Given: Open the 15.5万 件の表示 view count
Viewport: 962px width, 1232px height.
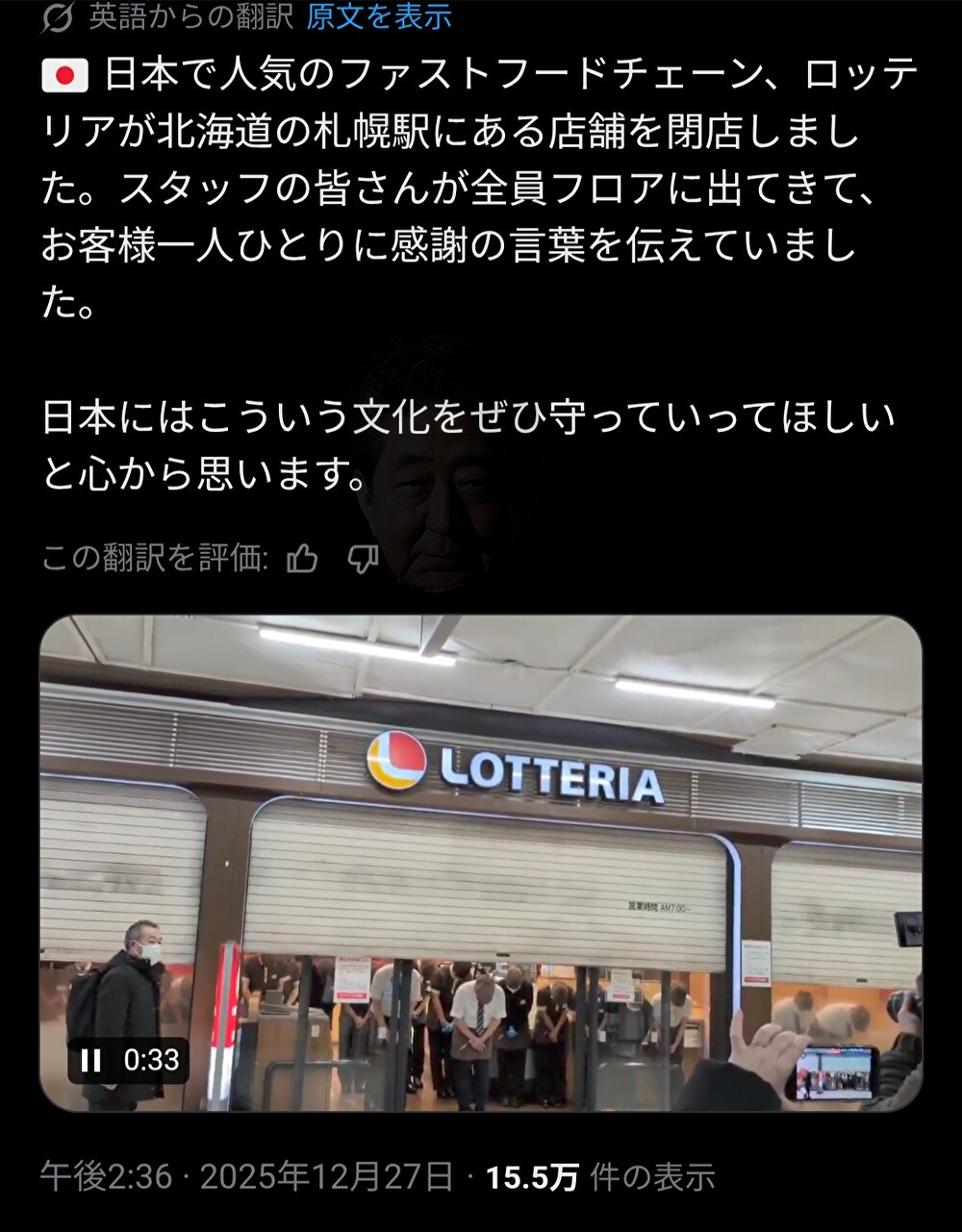Looking at the screenshot, I should click(600, 1176).
